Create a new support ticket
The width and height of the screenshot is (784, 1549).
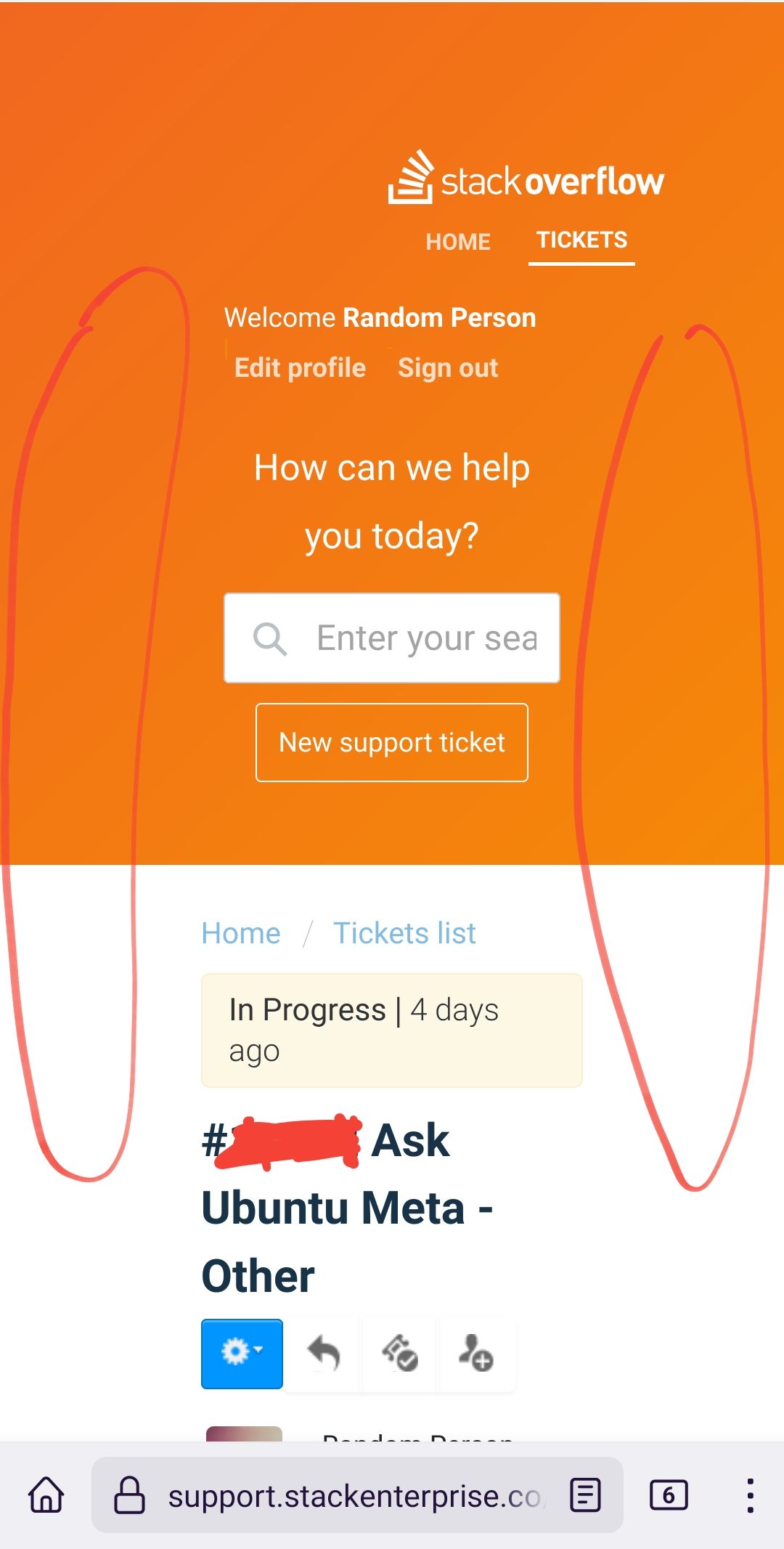392,742
